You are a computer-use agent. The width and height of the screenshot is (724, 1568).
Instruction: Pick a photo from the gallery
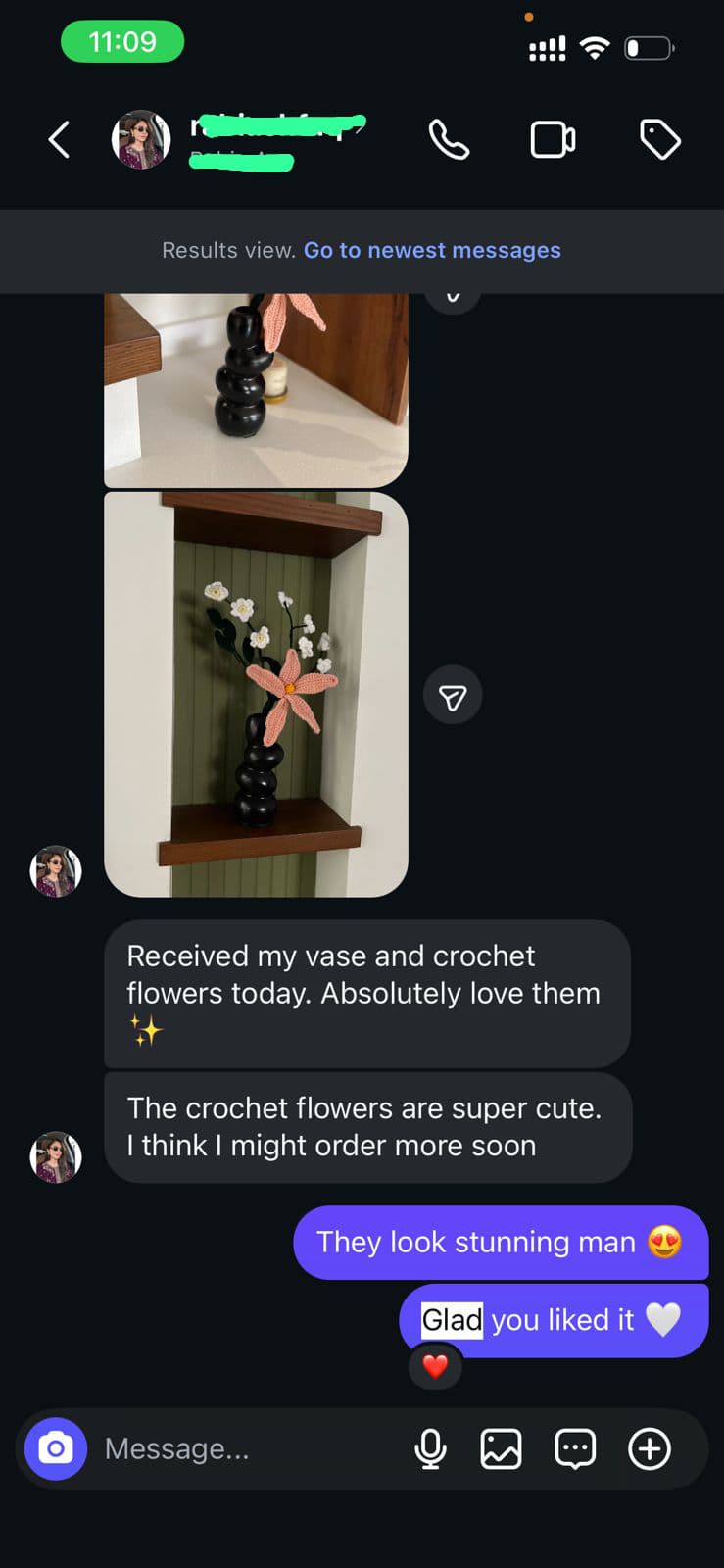(501, 1448)
